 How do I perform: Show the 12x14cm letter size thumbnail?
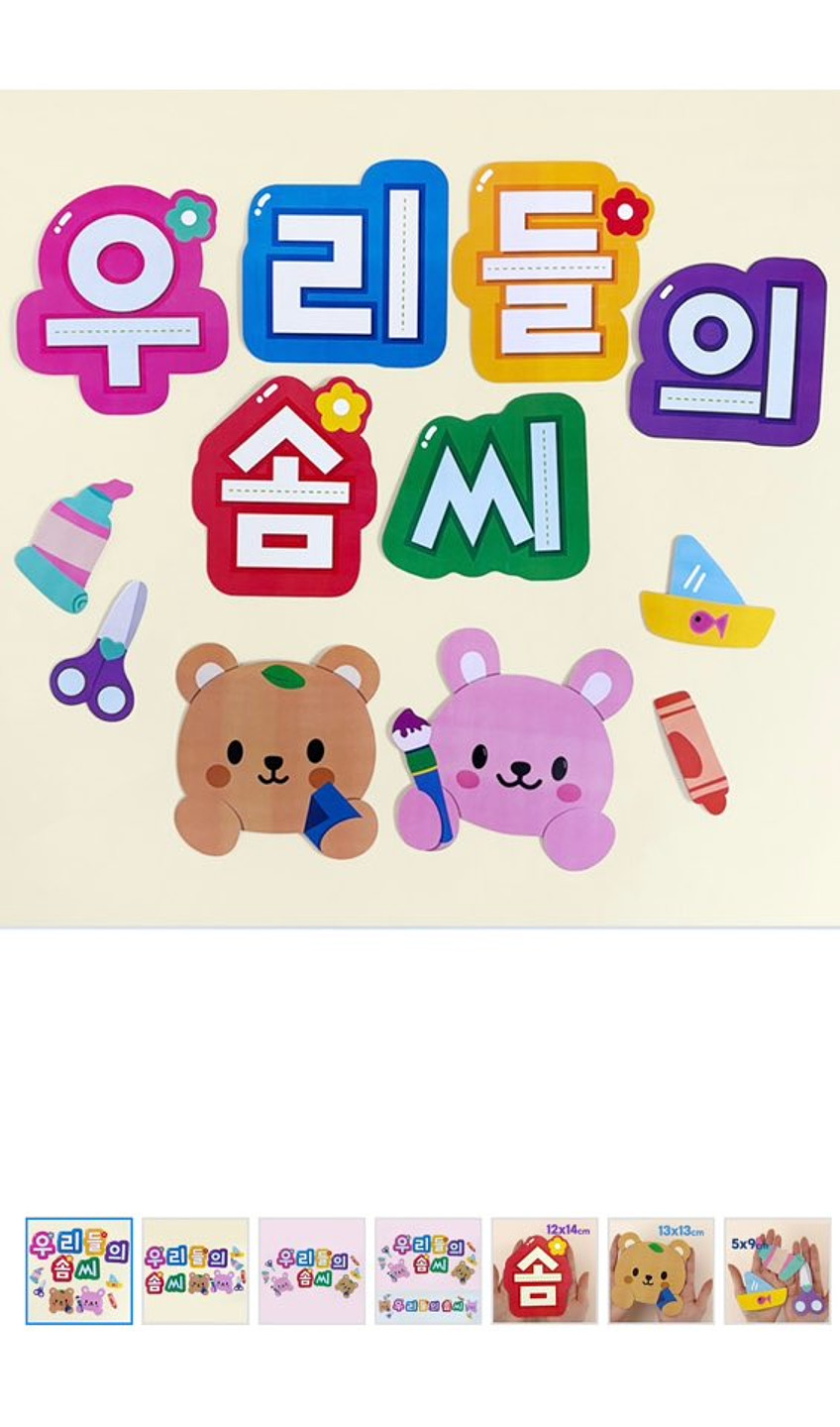544,1270
